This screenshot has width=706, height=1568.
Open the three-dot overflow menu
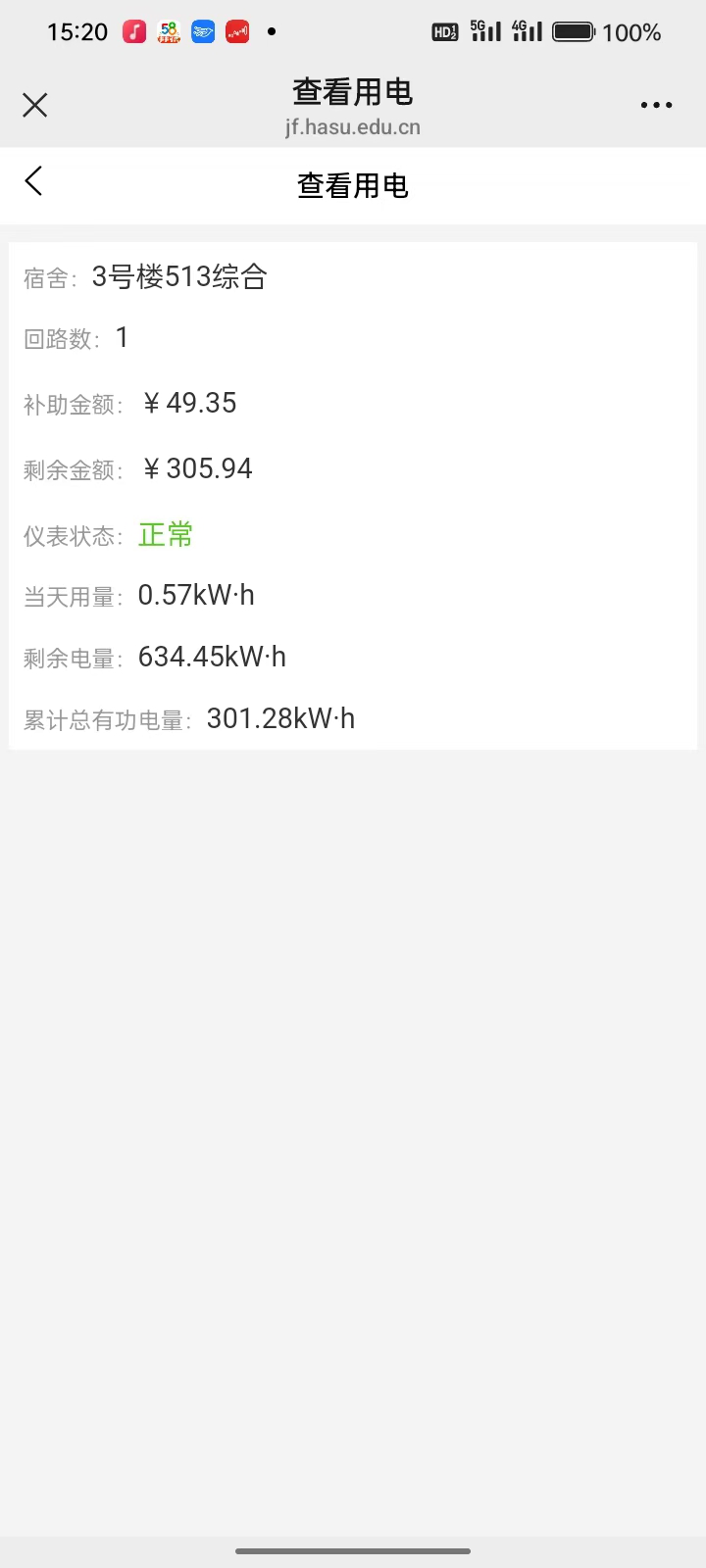coord(656,105)
